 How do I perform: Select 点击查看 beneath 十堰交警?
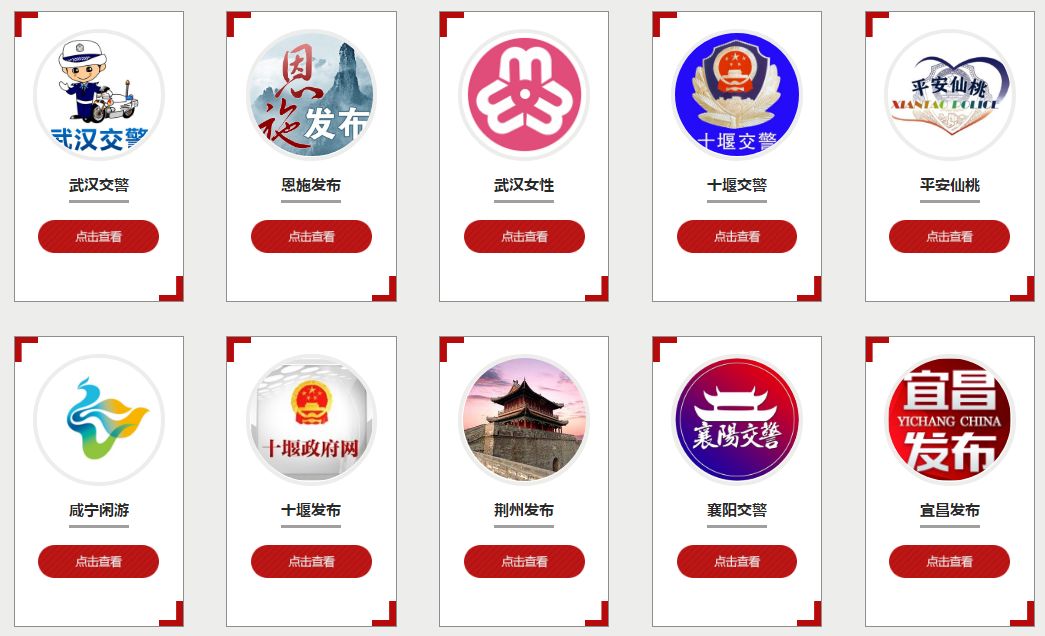tap(737, 237)
